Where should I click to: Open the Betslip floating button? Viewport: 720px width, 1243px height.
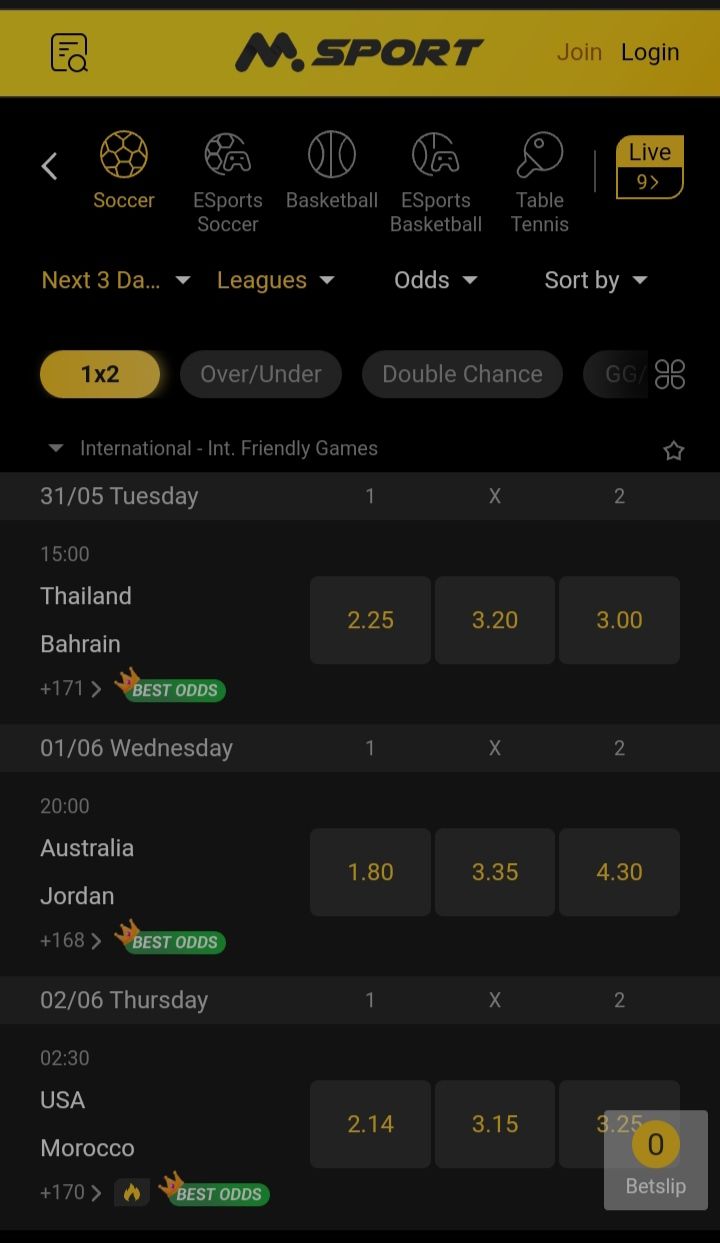pos(656,1160)
